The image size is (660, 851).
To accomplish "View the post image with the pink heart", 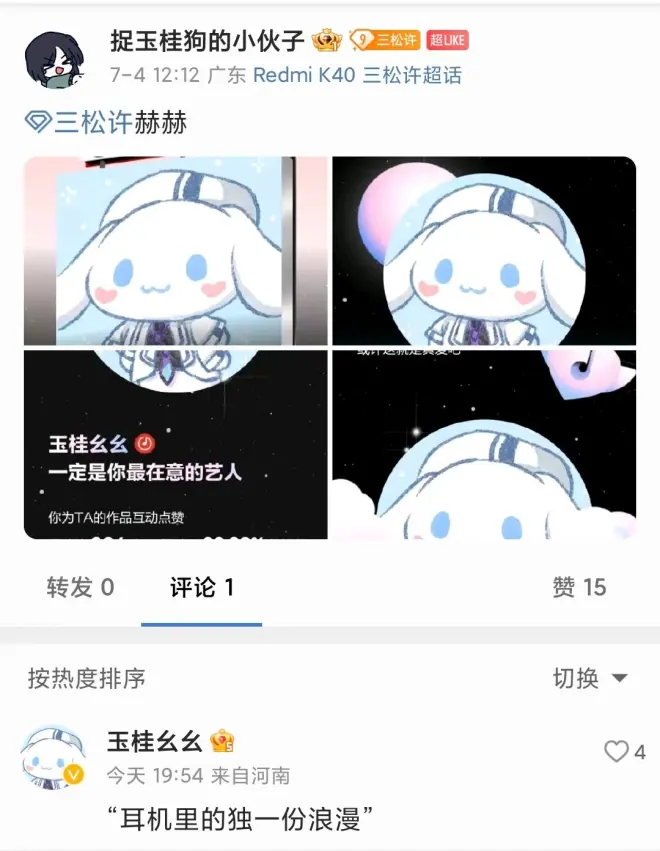I will [484, 444].
